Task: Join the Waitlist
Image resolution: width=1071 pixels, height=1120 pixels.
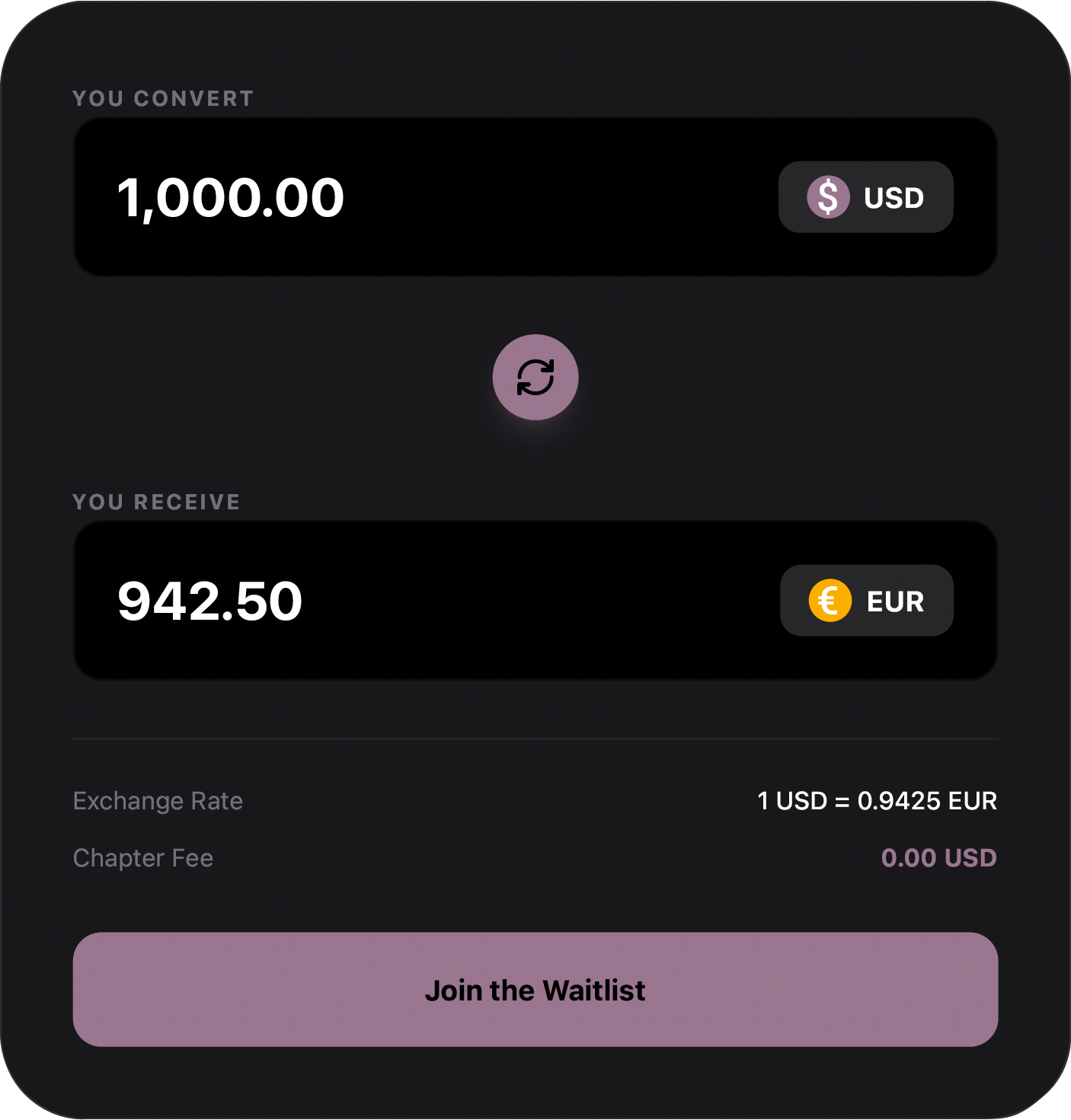Action: 535,989
